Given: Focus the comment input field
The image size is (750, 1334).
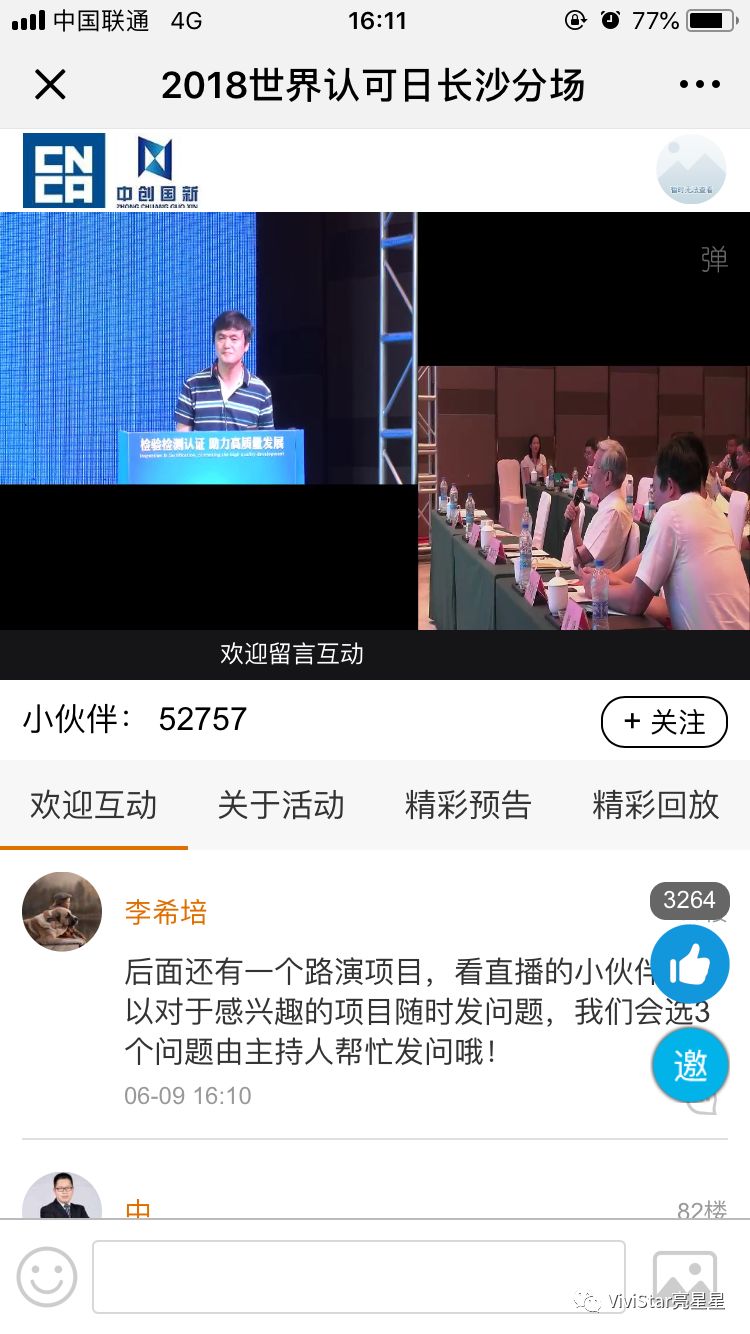Looking at the screenshot, I should [x=359, y=1277].
